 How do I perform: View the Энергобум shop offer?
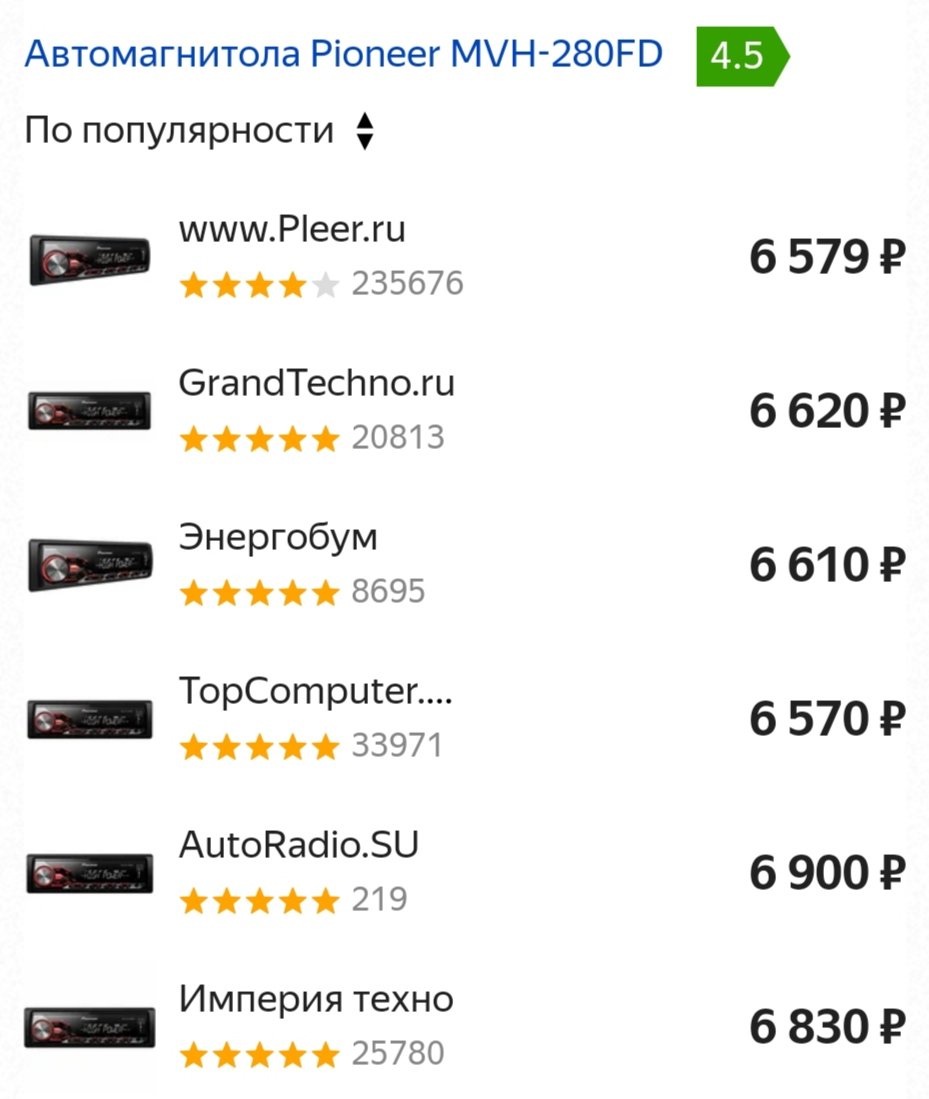pos(278,537)
